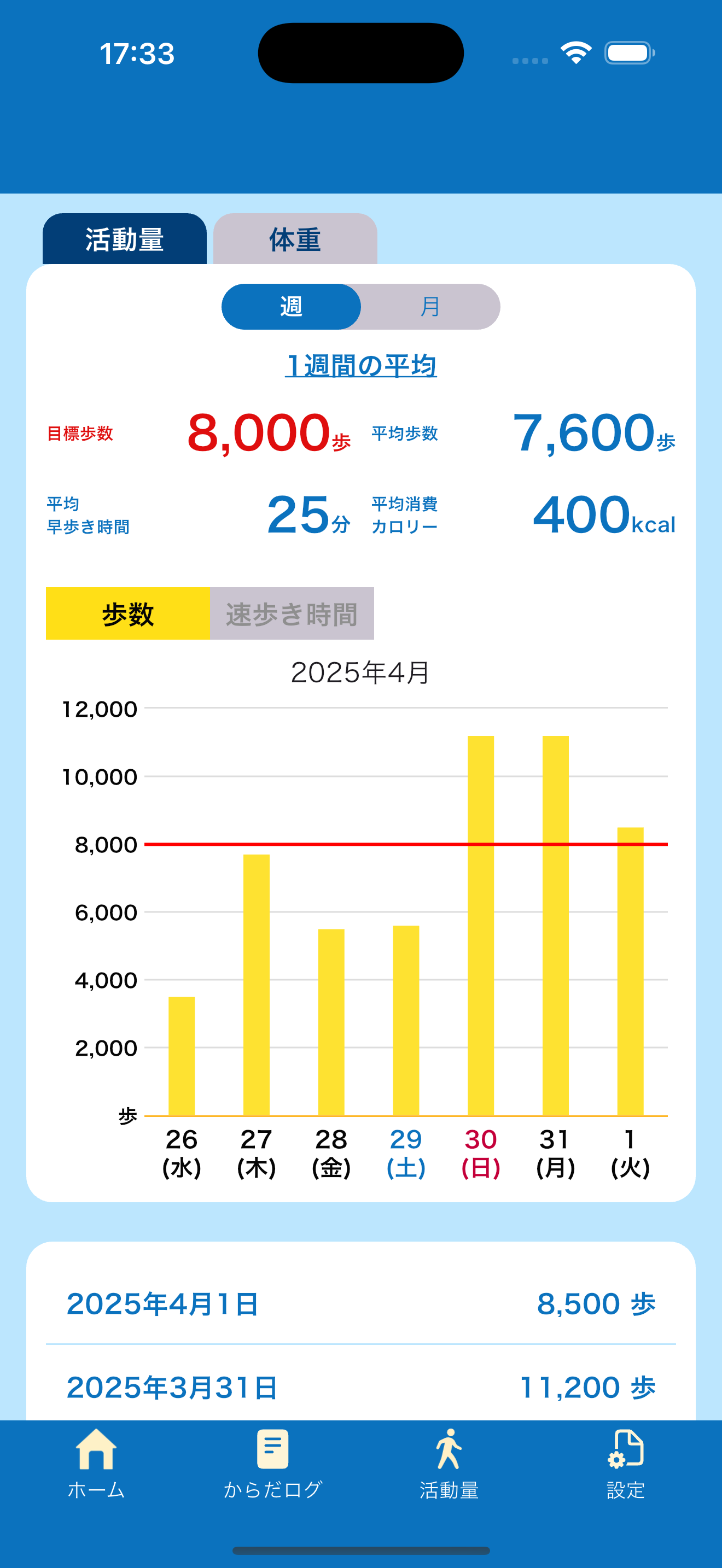Switch the period to 月
This screenshot has width=722, height=1568.
430,307
